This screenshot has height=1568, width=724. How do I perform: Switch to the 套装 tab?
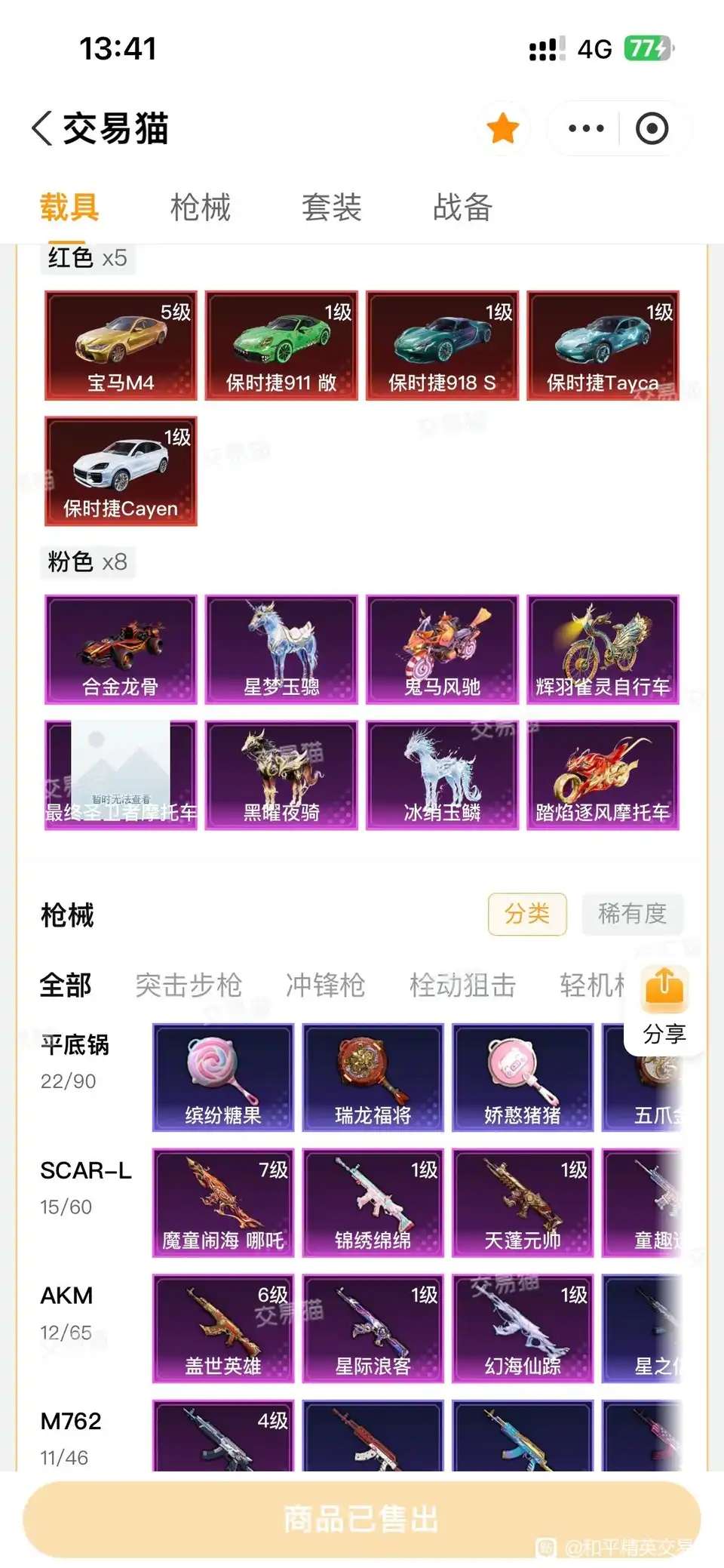tap(331, 207)
